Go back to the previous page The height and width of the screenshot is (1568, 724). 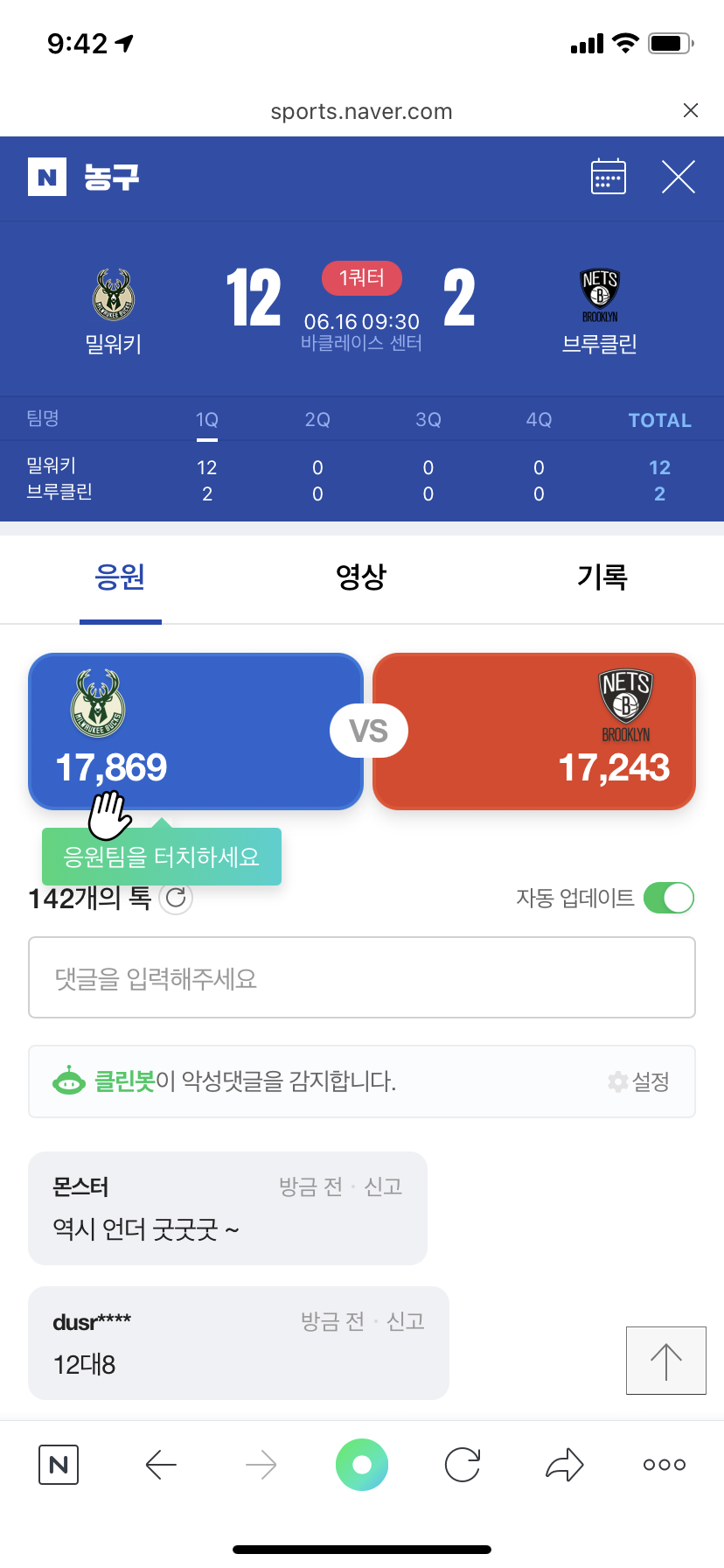[161, 1465]
